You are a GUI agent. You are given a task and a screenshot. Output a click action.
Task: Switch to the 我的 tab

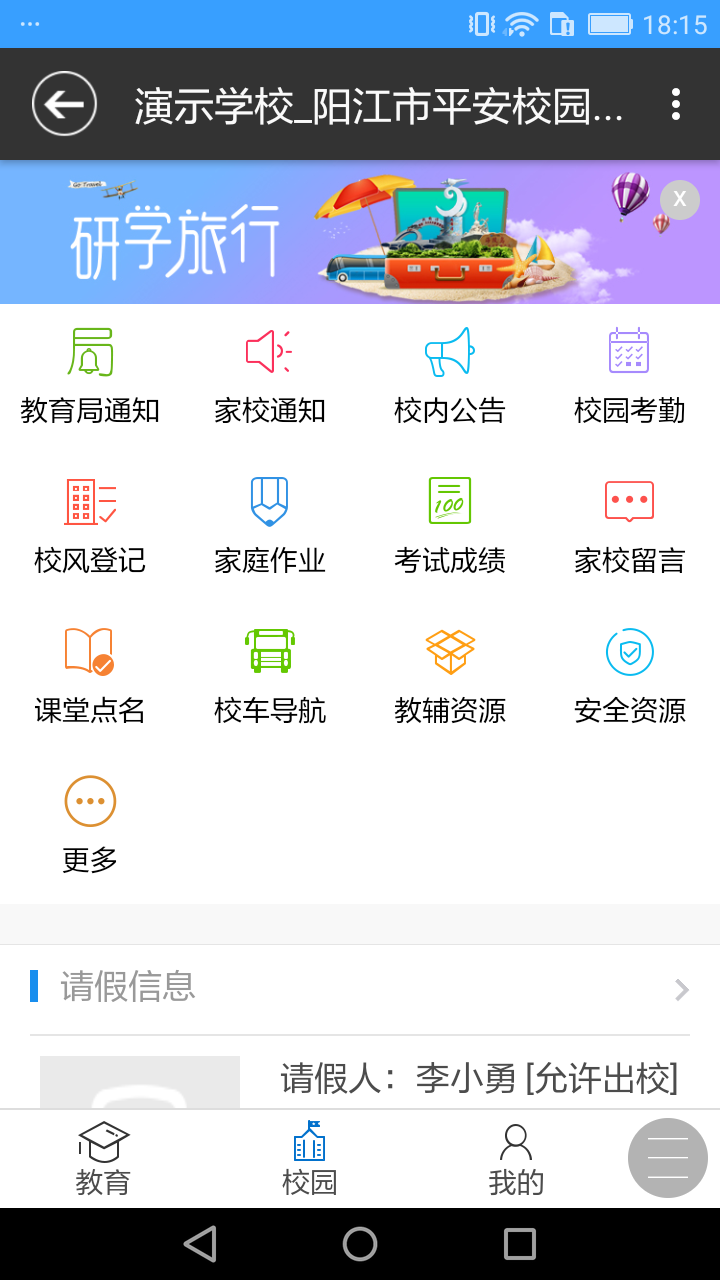coord(516,1159)
